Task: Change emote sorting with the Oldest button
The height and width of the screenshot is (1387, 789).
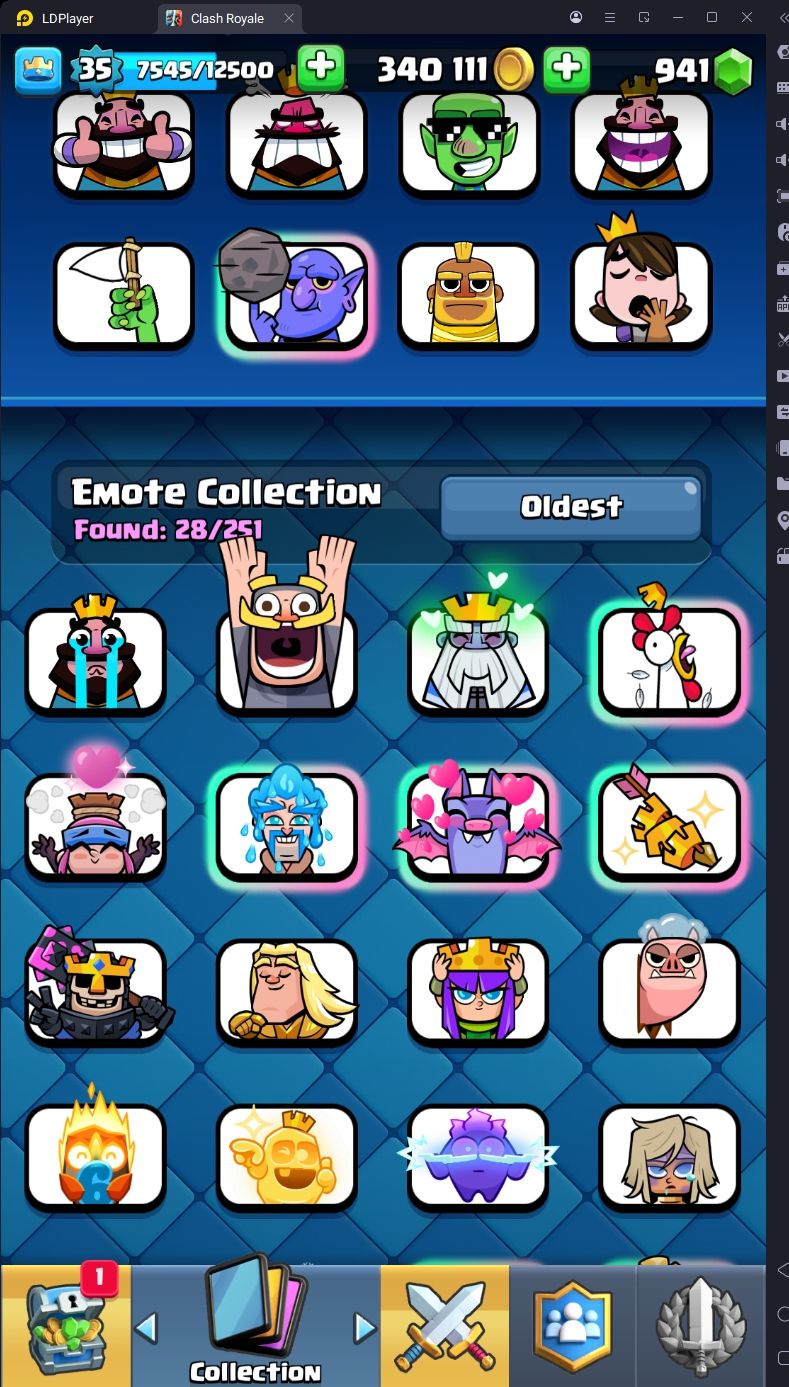Action: (571, 507)
